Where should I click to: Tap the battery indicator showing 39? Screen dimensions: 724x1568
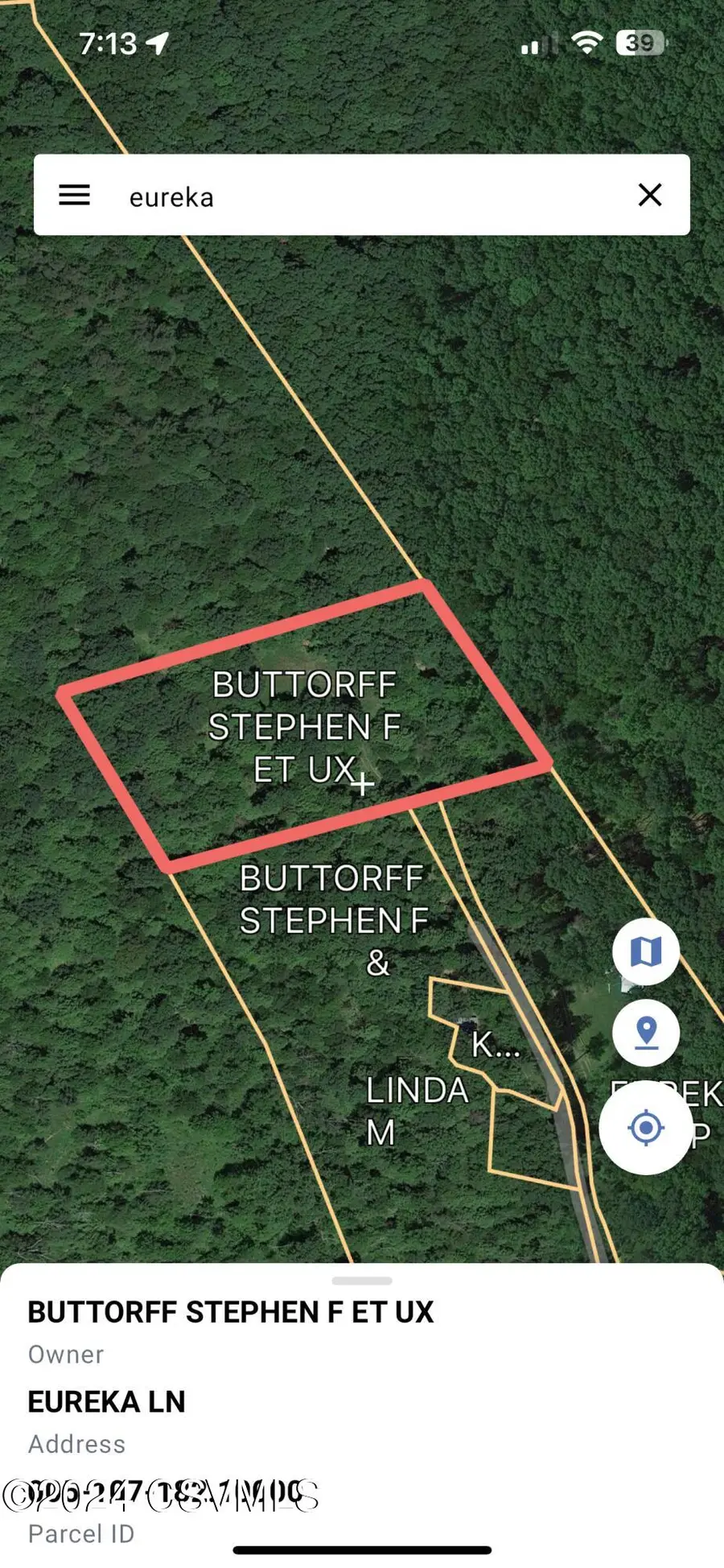pos(641,43)
